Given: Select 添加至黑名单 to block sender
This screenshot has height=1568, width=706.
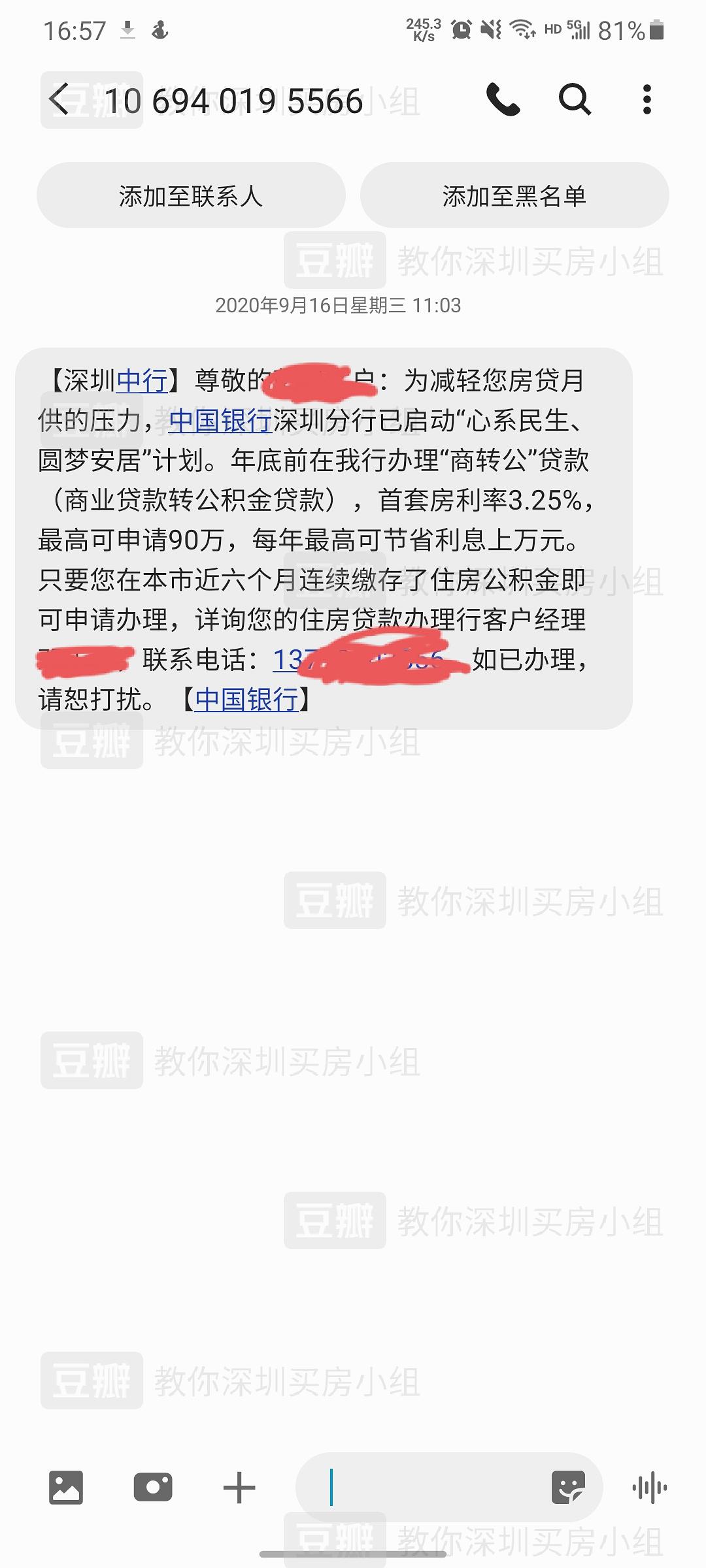Looking at the screenshot, I should coord(514,195).
